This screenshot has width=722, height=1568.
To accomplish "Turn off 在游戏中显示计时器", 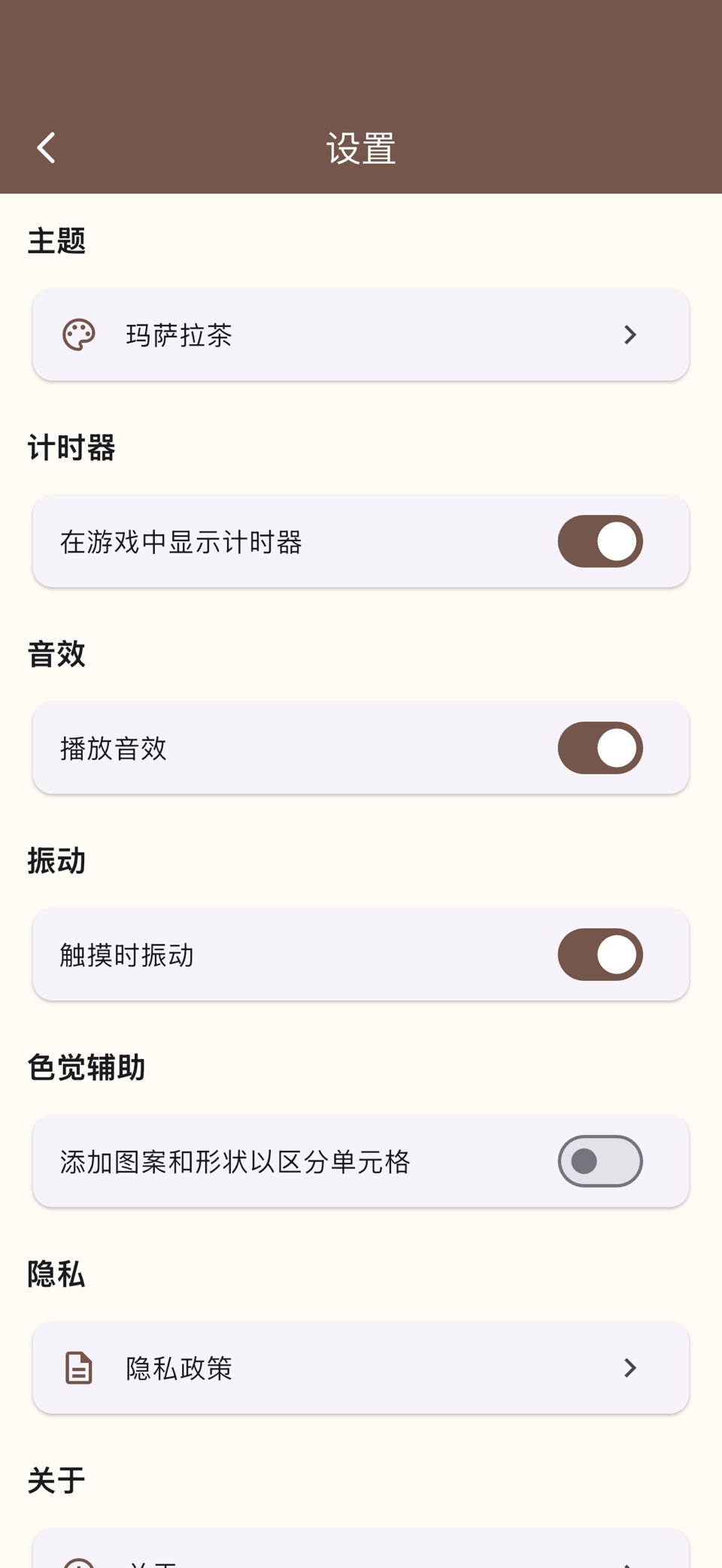I will click(600, 541).
